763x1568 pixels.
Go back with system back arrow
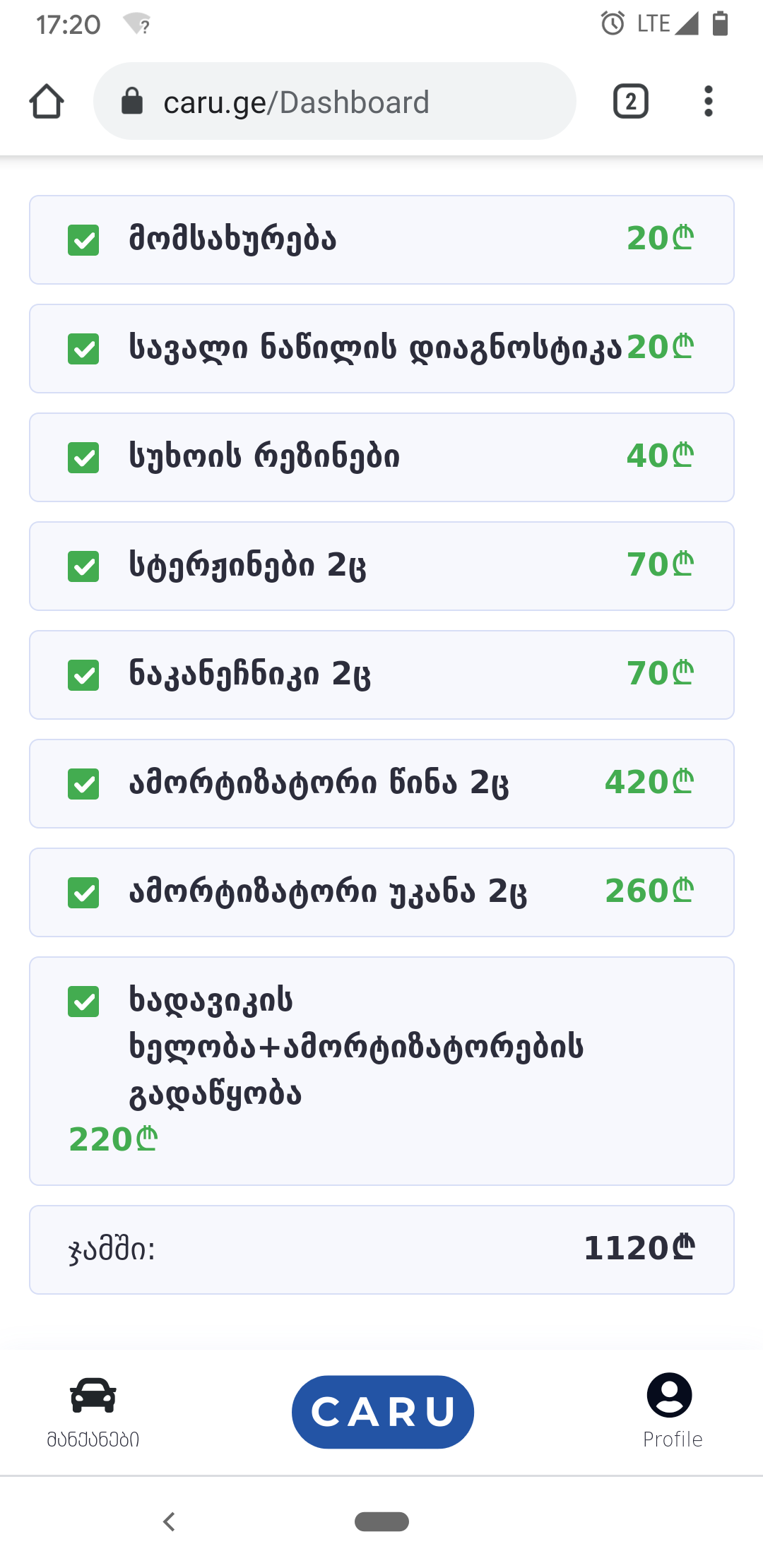169,1521
